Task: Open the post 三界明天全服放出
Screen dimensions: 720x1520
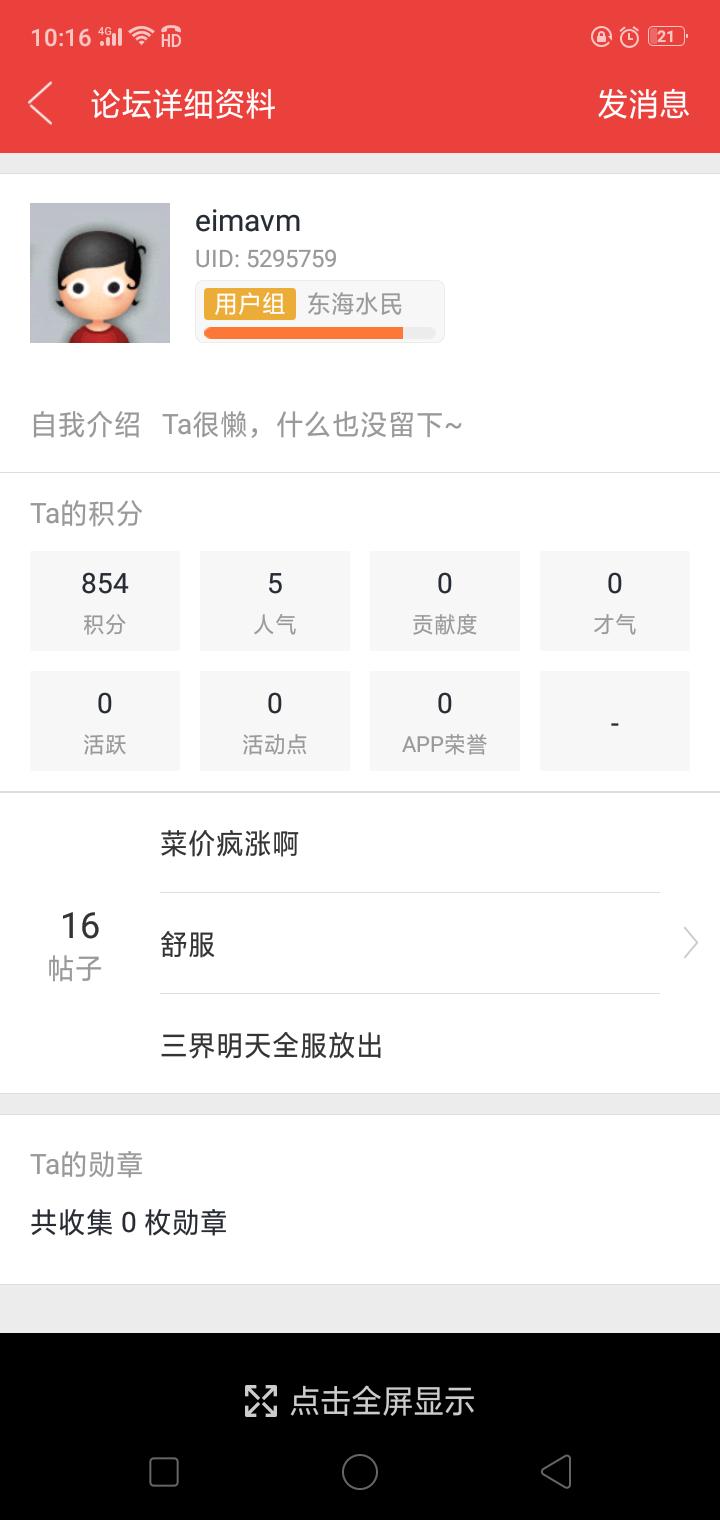Action: (x=272, y=1046)
